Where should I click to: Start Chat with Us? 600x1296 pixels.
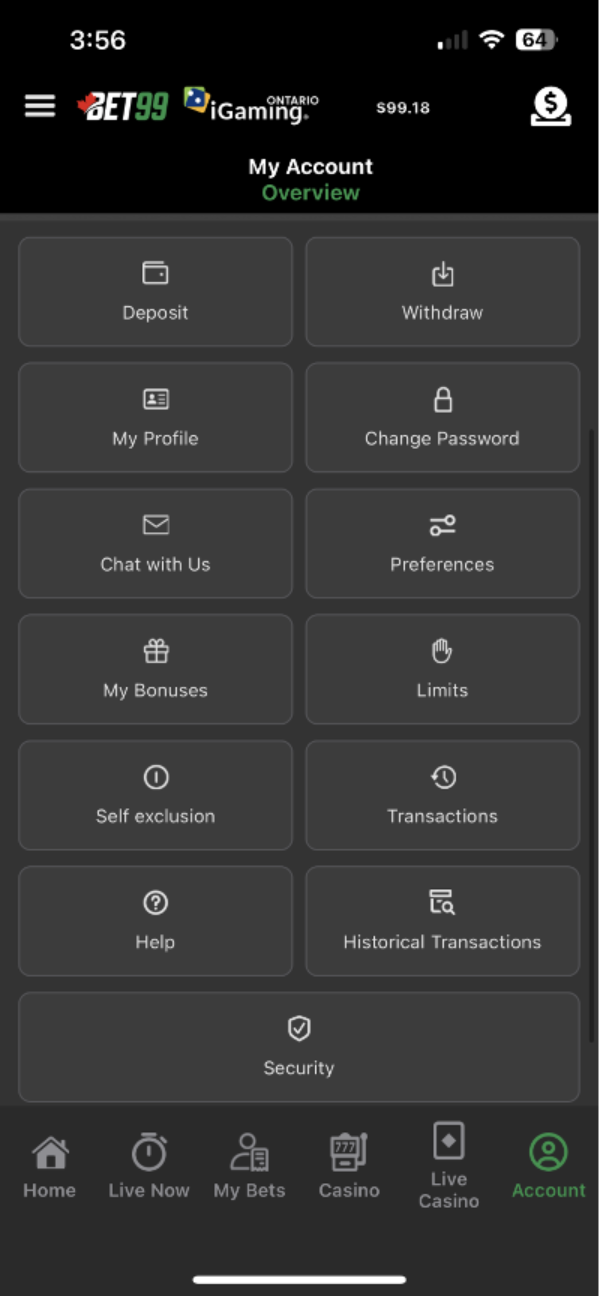coord(155,543)
